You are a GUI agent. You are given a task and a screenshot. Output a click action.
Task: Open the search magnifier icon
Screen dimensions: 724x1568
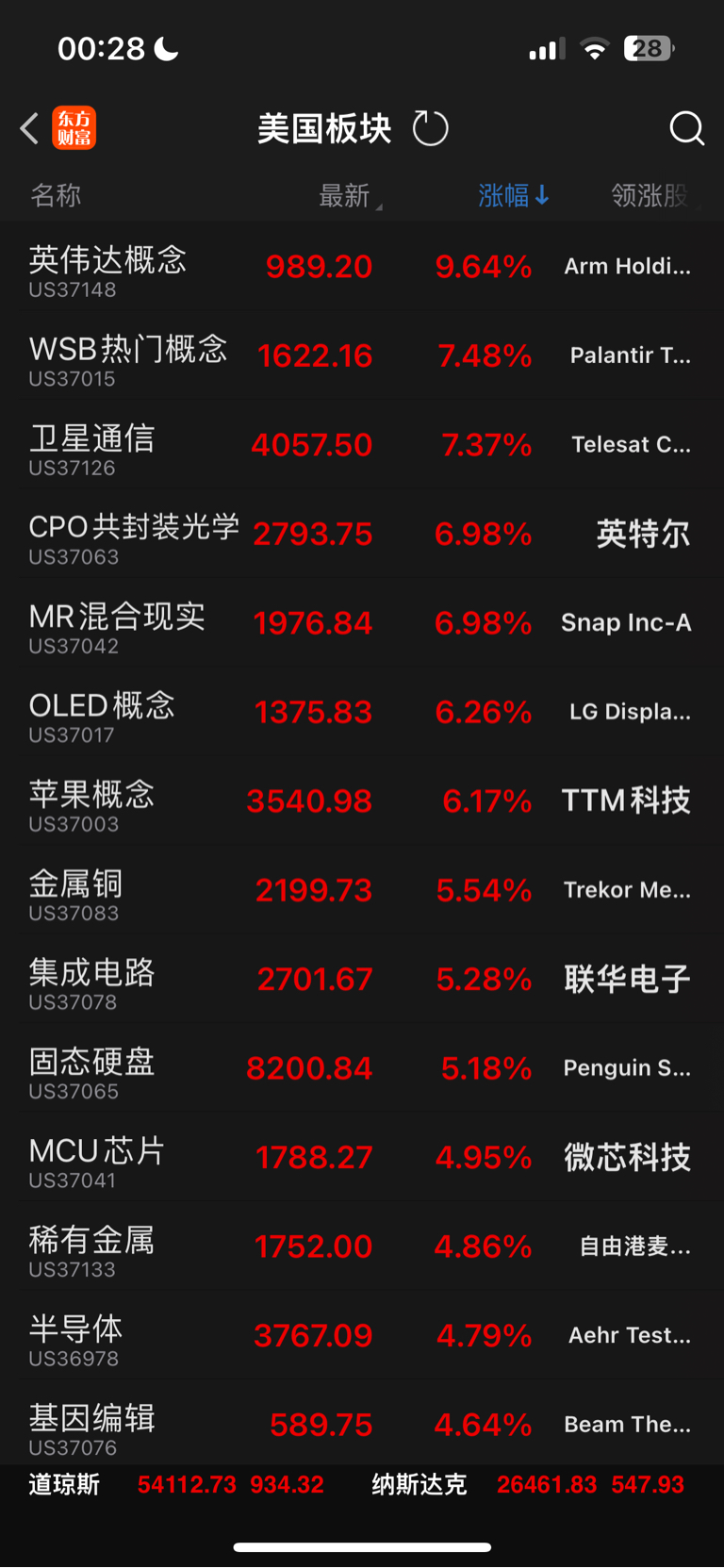[x=687, y=128]
